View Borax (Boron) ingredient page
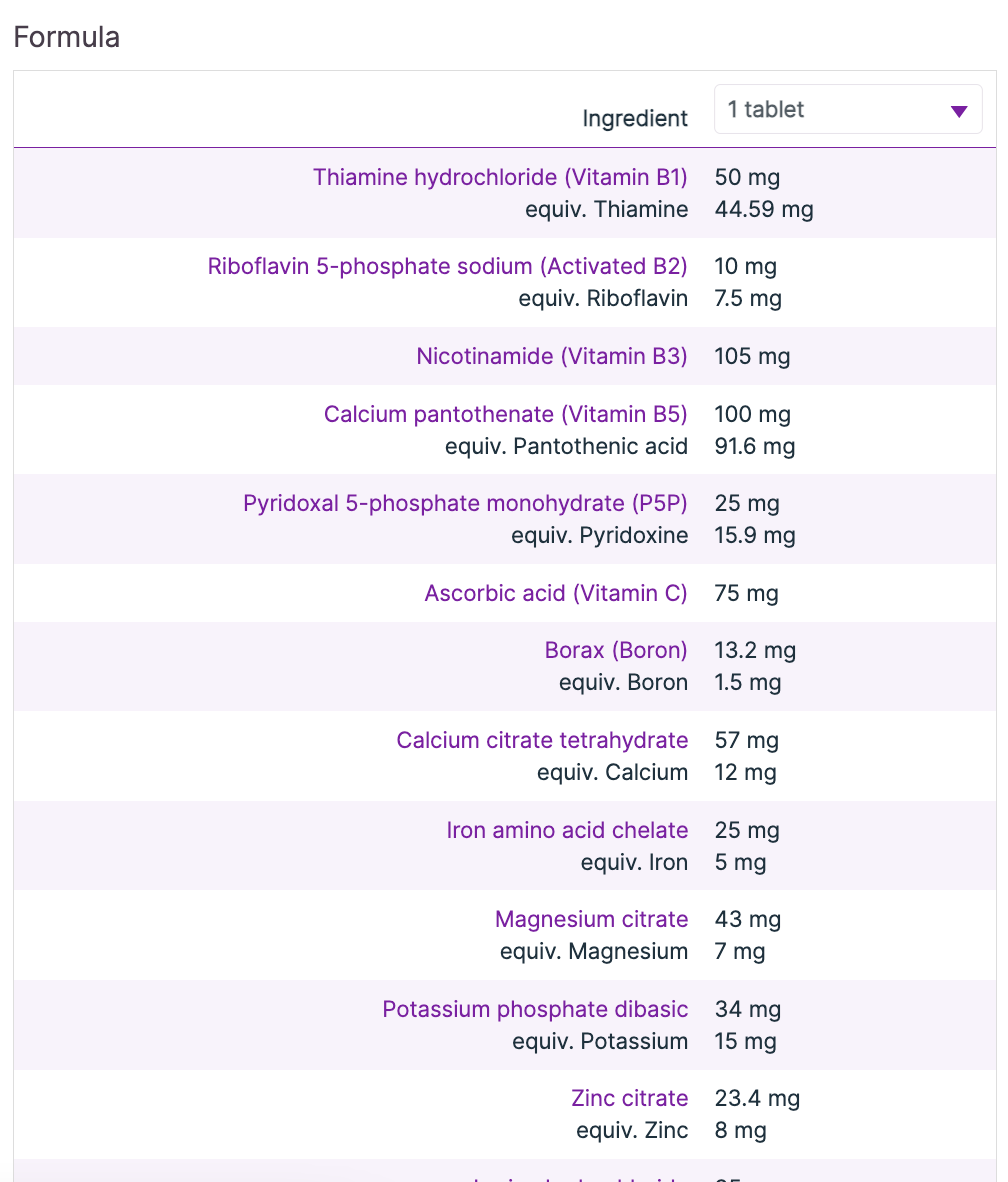 [616, 651]
